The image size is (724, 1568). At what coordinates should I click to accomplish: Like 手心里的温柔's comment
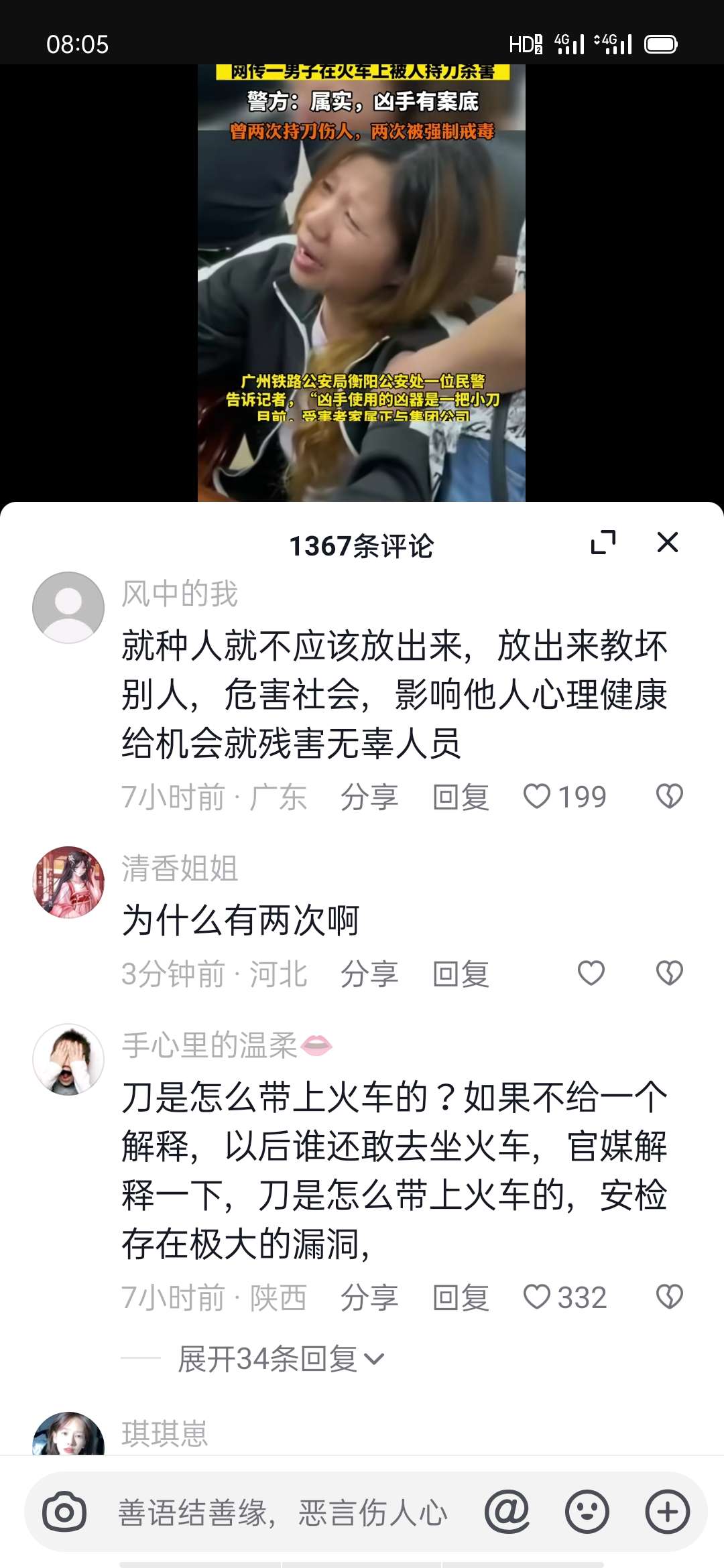point(538,1297)
